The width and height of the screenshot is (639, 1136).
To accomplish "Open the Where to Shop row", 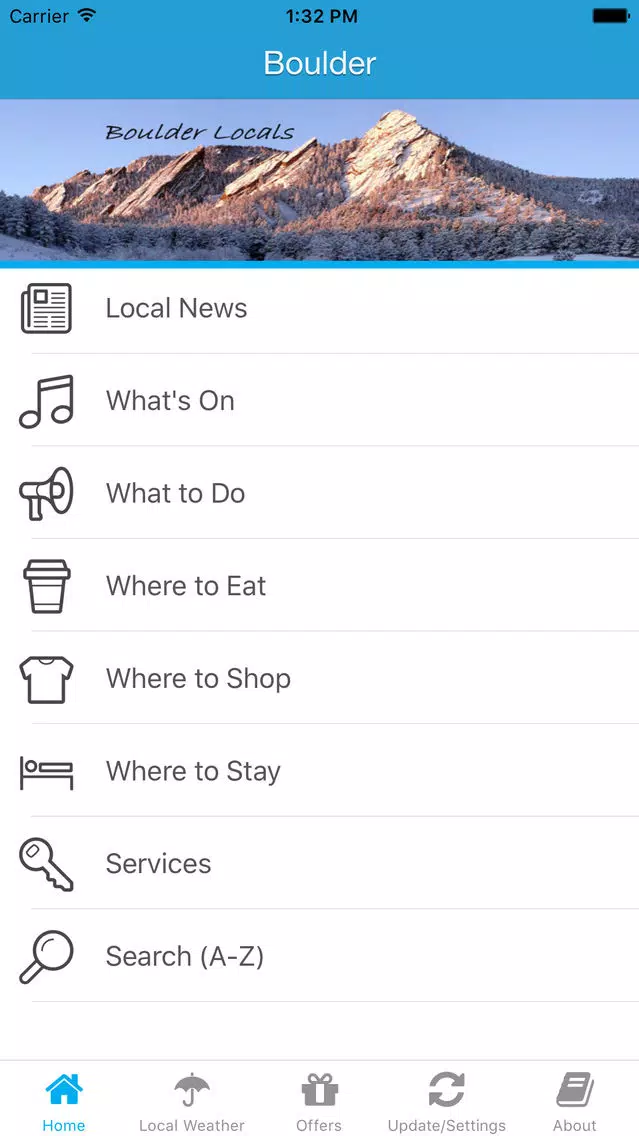I will click(320, 679).
